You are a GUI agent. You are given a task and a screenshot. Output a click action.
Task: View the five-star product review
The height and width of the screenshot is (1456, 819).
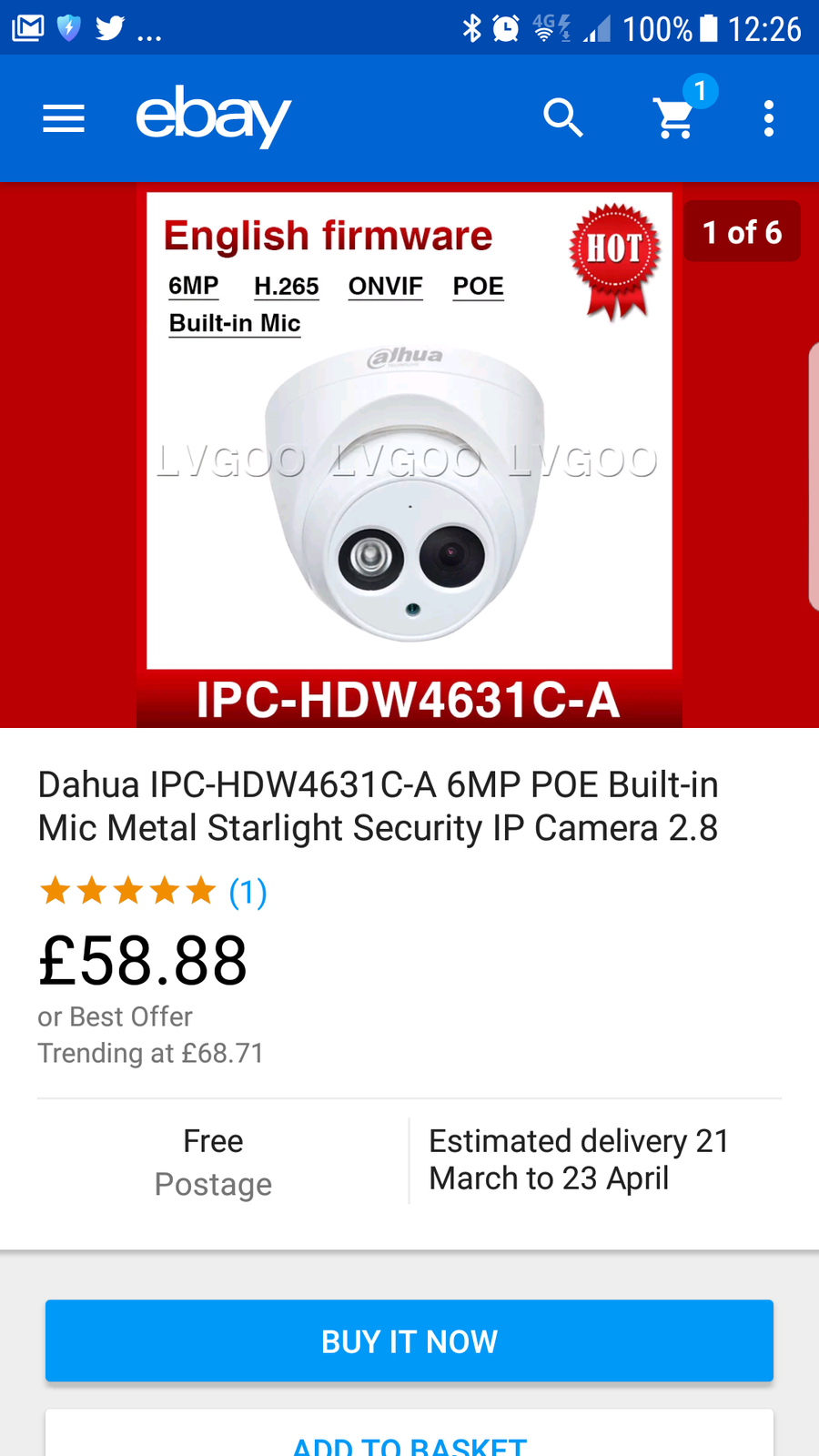tap(152, 892)
